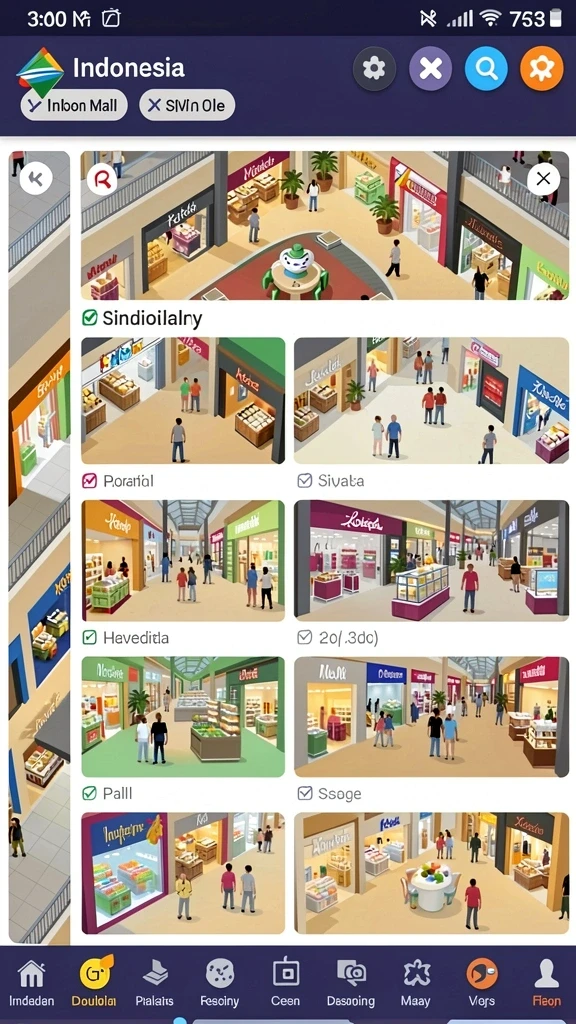Toggle the Ssoge checkbox
Screen dimensions: 576x1024
(x=304, y=793)
